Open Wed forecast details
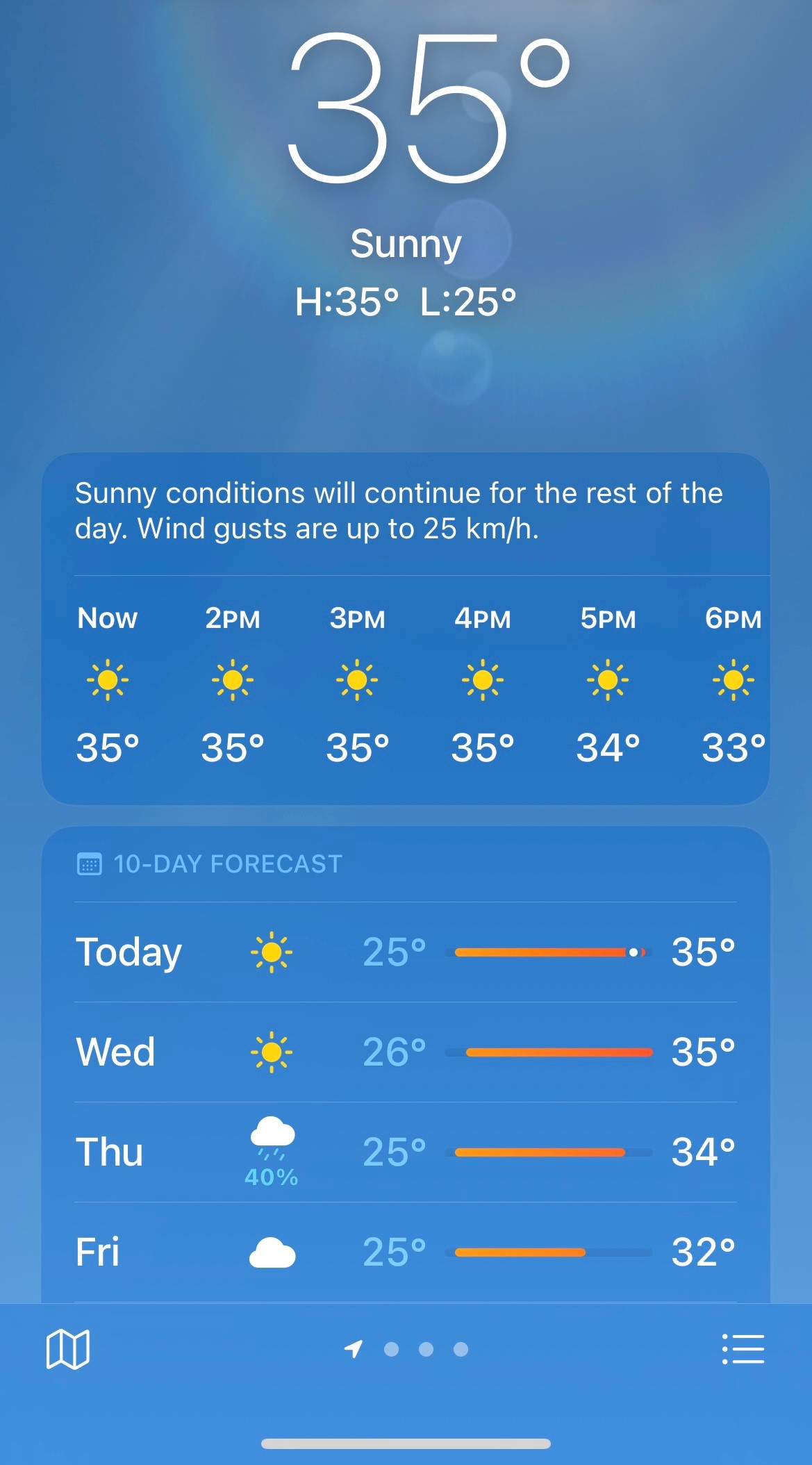Viewport: 812px width, 1465px height. tap(406, 1052)
